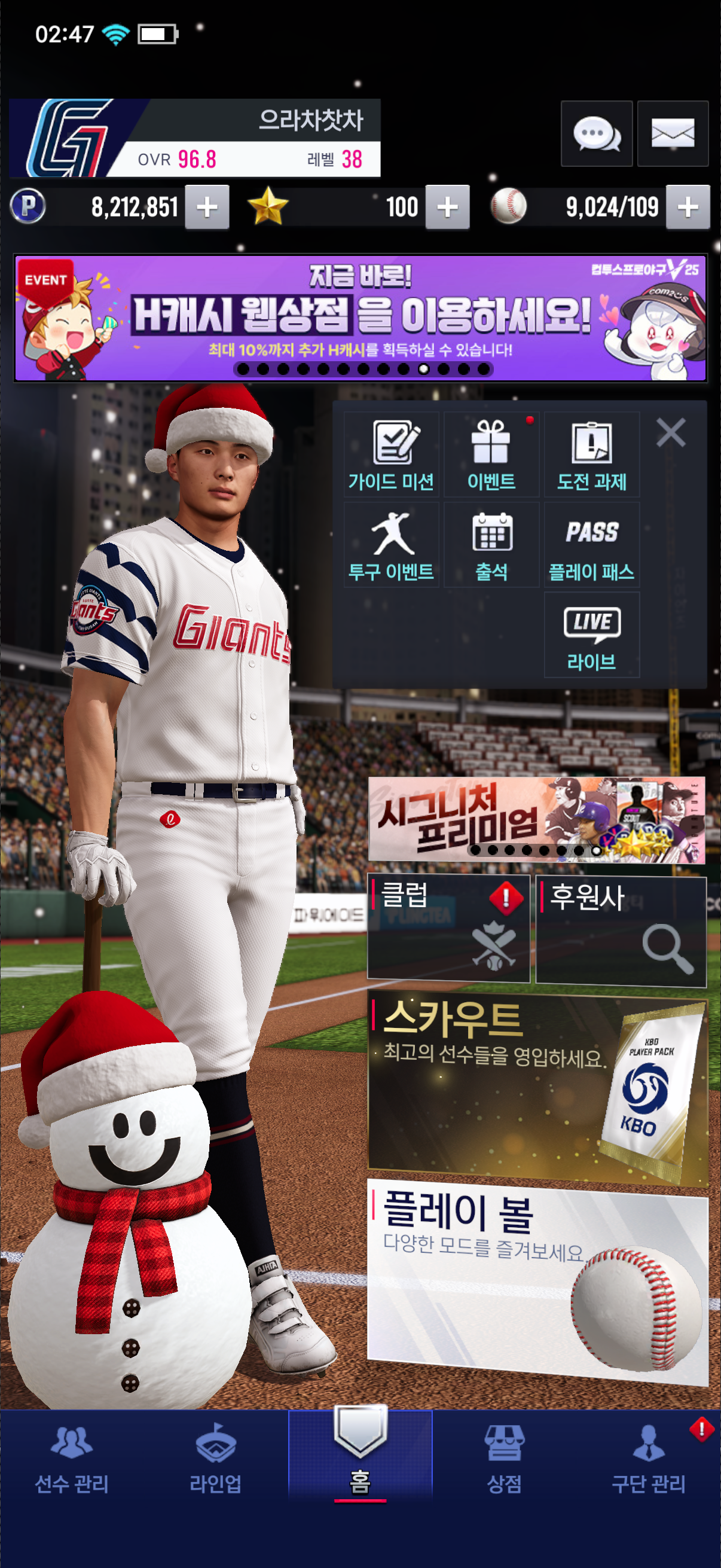Open 가이드 미션
Viewport: 721px width, 1568px height.
click(x=391, y=454)
